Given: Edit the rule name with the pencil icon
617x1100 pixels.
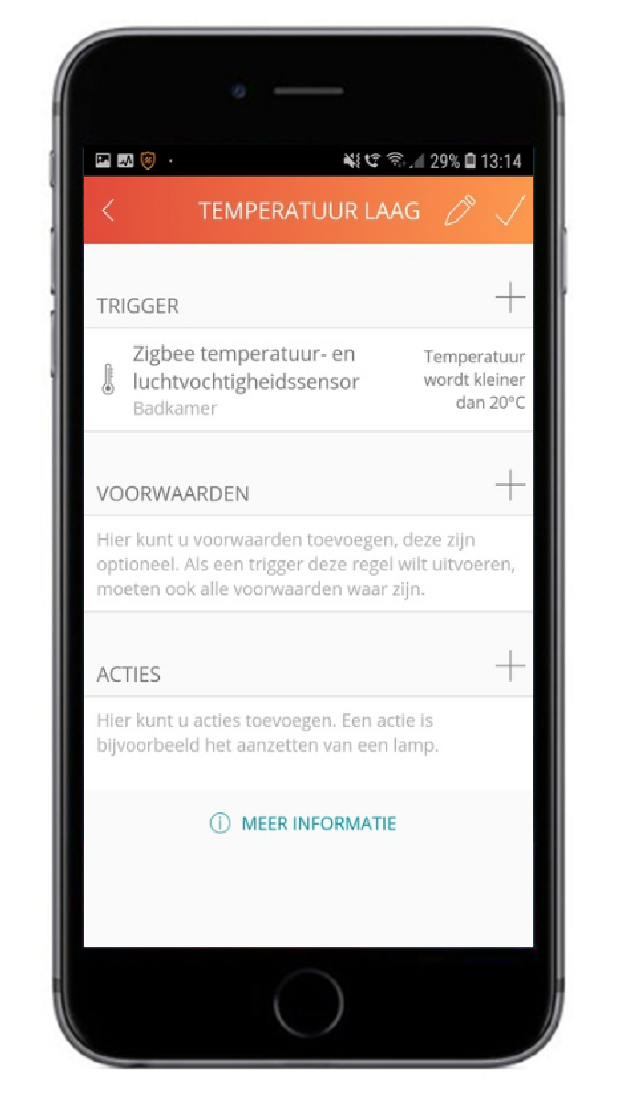Looking at the screenshot, I should 459,211.
